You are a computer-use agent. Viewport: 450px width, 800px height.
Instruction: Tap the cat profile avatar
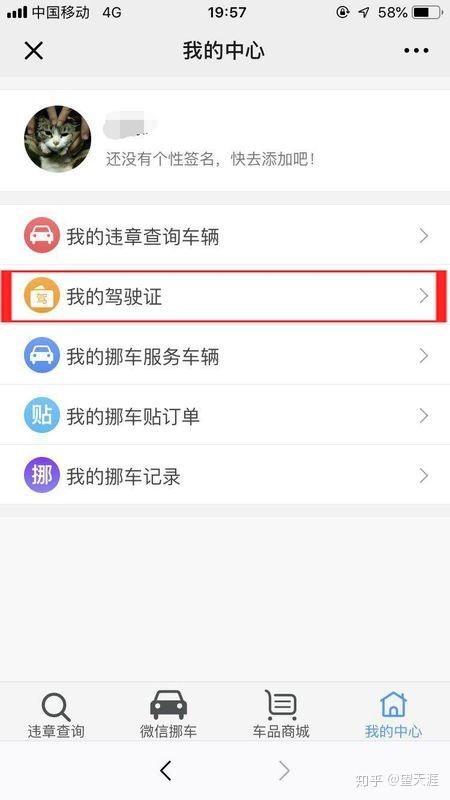pyautogui.click(x=58, y=139)
